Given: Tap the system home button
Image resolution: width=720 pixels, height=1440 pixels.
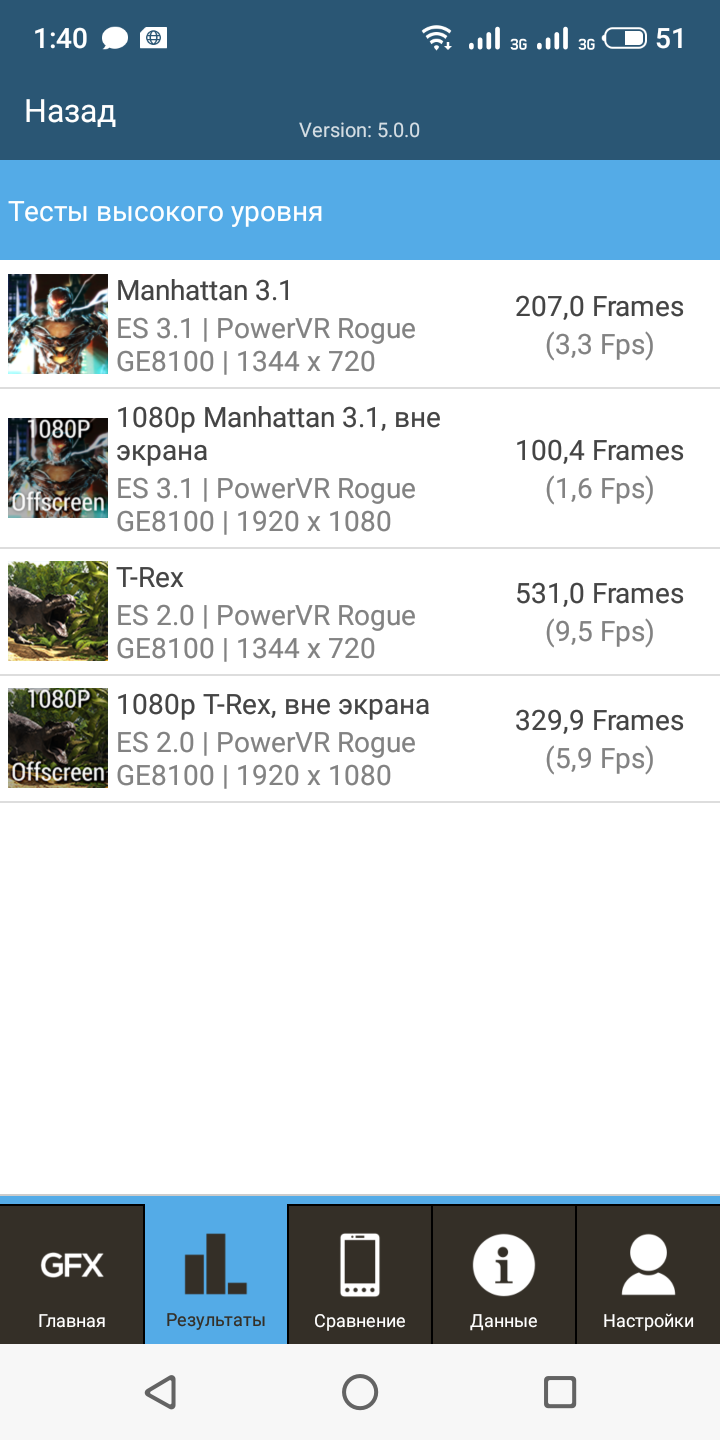Looking at the screenshot, I should (360, 1392).
